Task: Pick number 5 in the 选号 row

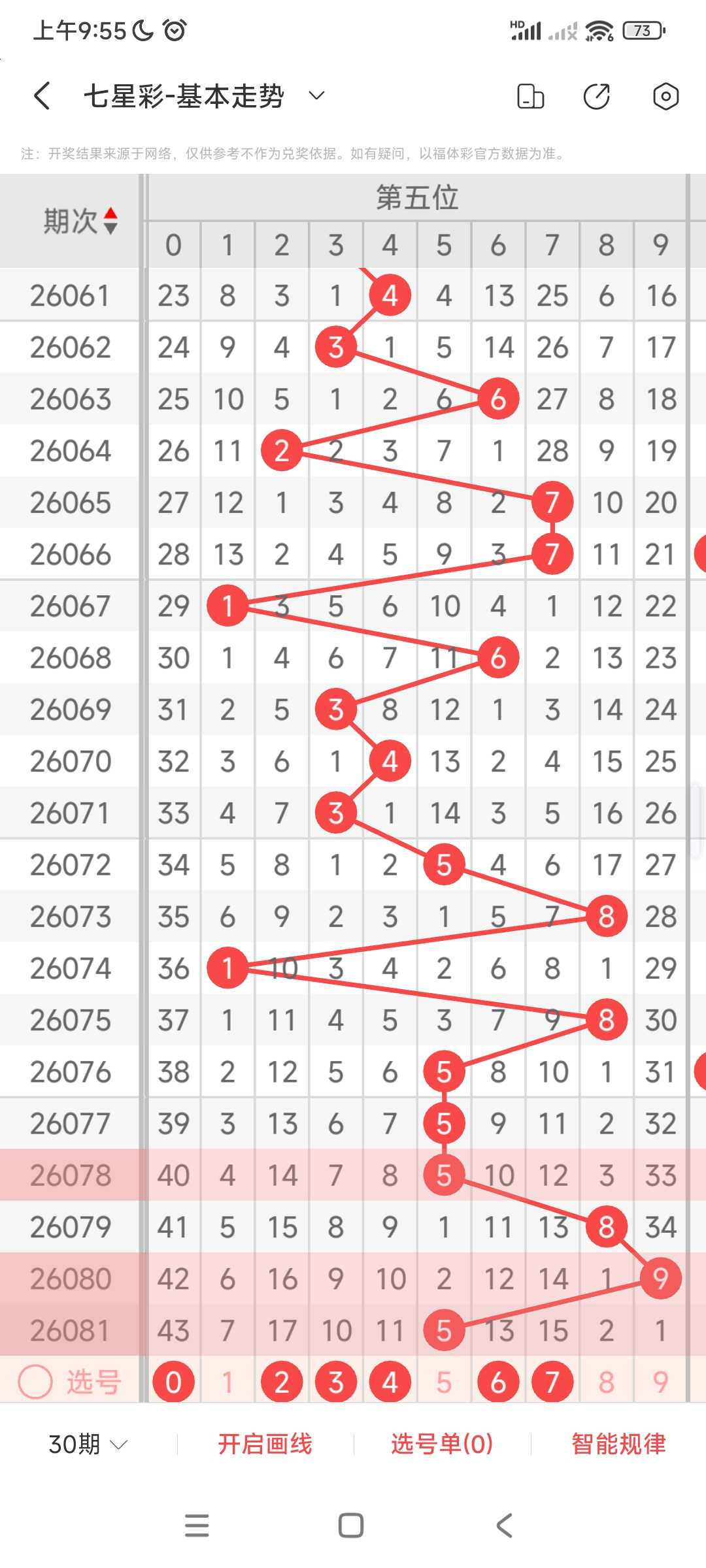Action: [444, 1382]
